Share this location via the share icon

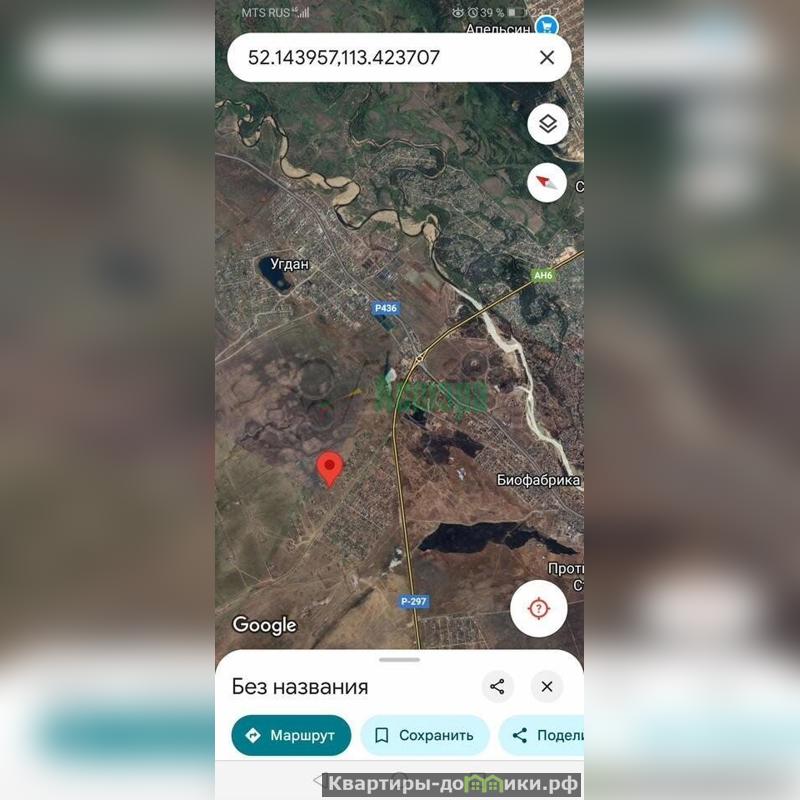pyautogui.click(x=497, y=686)
